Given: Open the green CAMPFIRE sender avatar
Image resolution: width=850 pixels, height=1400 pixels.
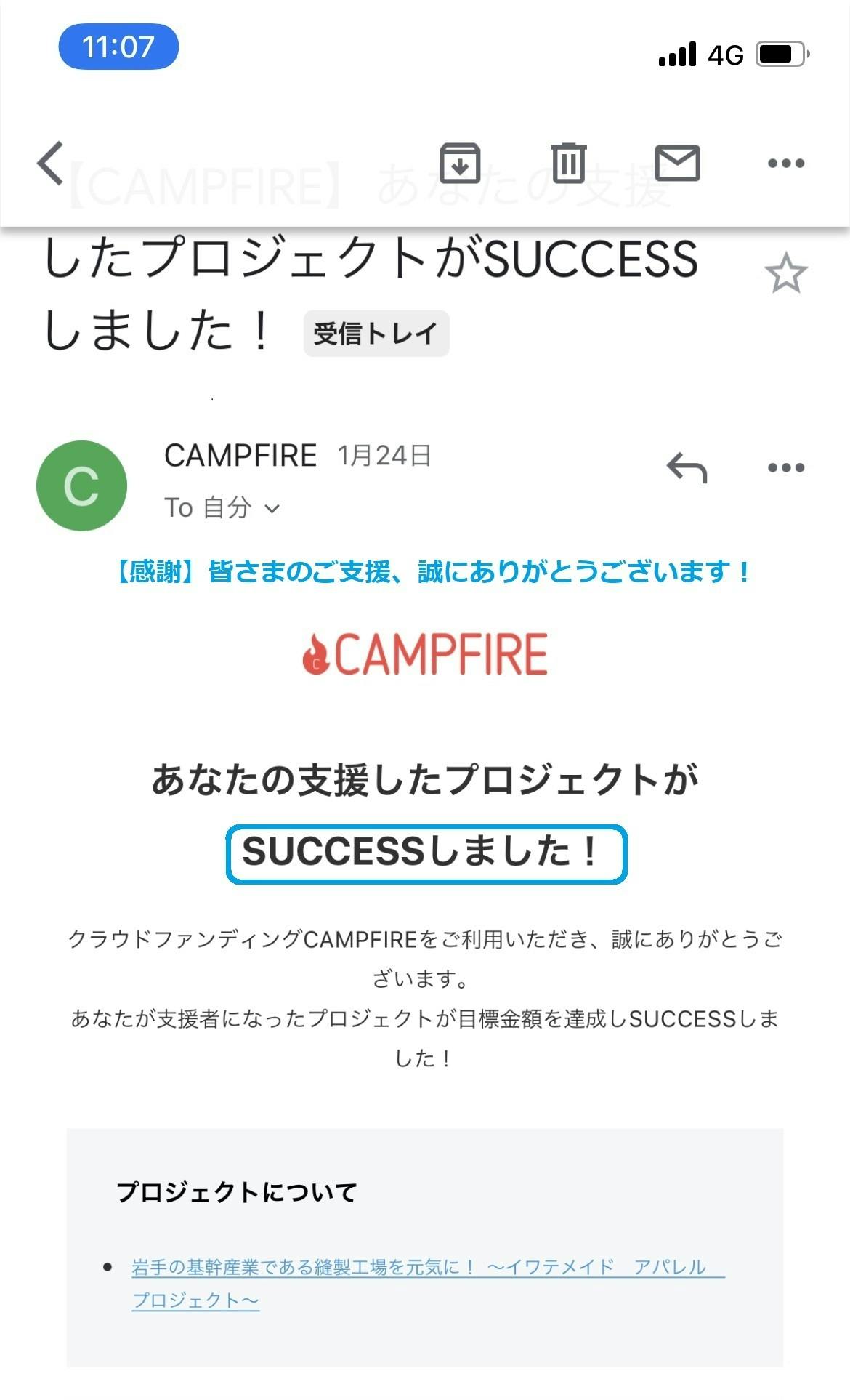Looking at the screenshot, I should point(81,486).
